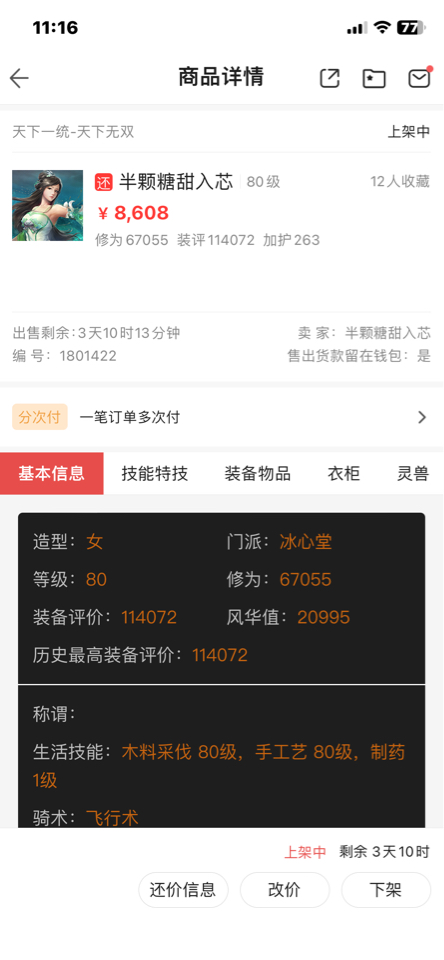Switch to the 灵兽 tab
Screen dimensions: 444x960
pyautogui.click(x=413, y=473)
